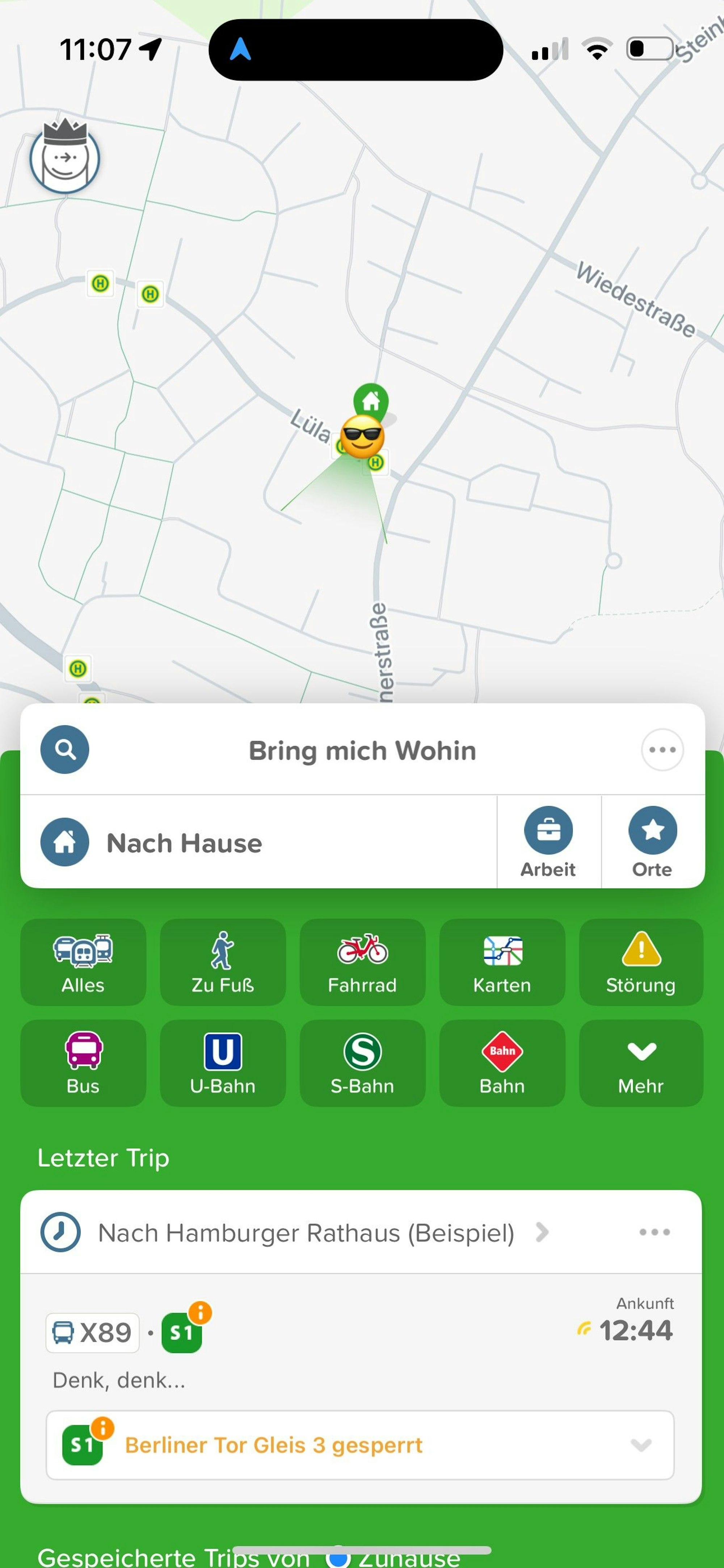Screen dimensions: 724x1568
Task: Expand the Mehr filter options
Action: (641, 1063)
